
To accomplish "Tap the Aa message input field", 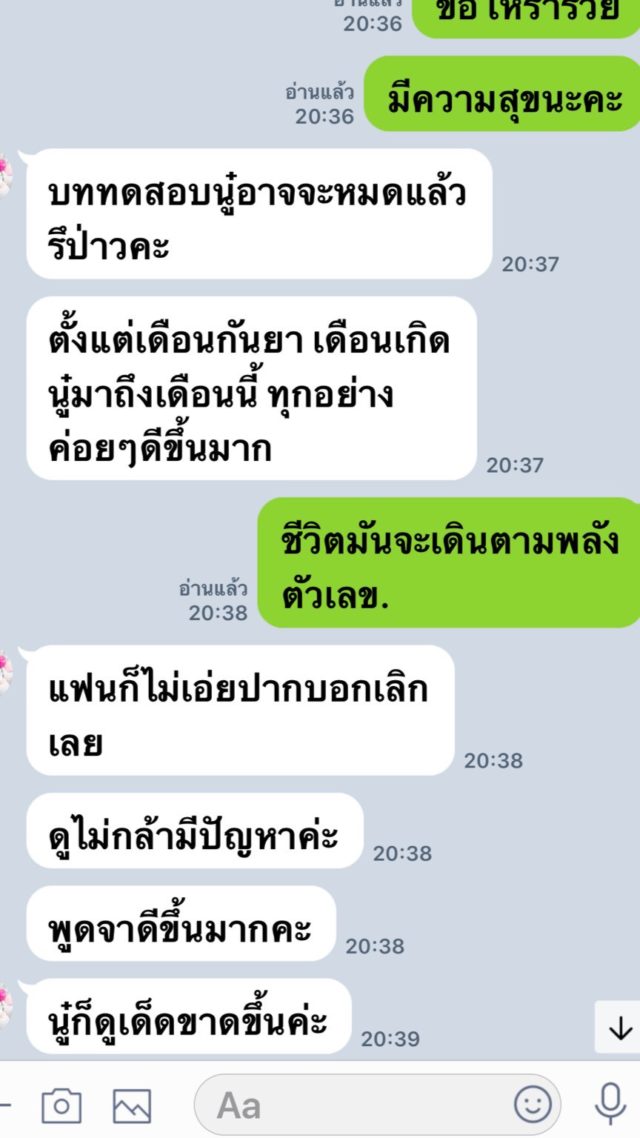I will coord(350,1105).
